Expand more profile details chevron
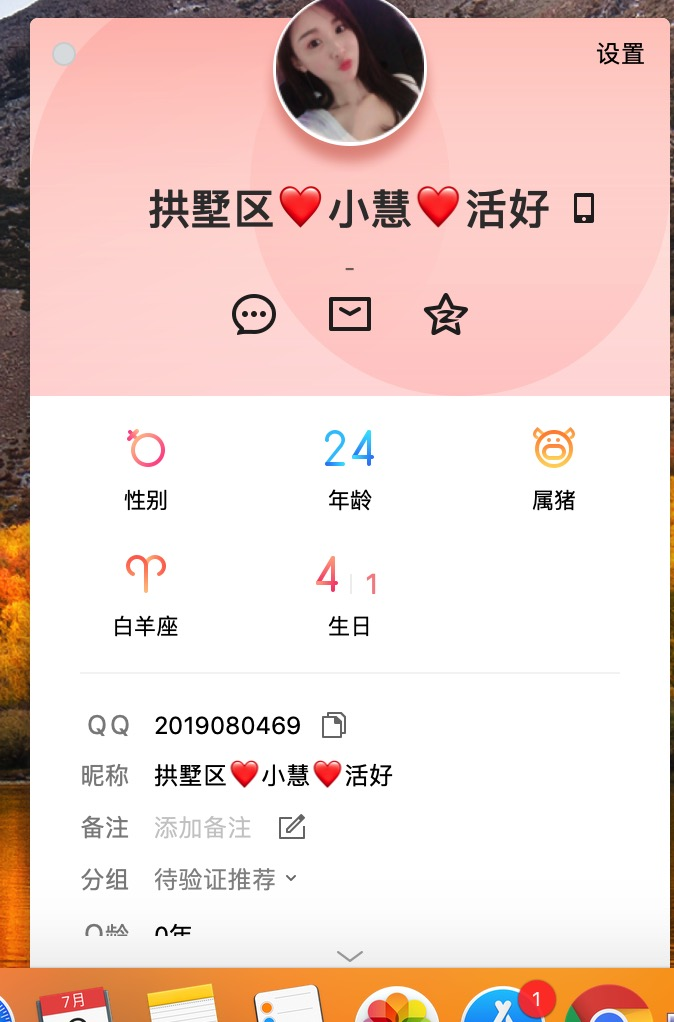674x1022 pixels. pyautogui.click(x=350, y=956)
